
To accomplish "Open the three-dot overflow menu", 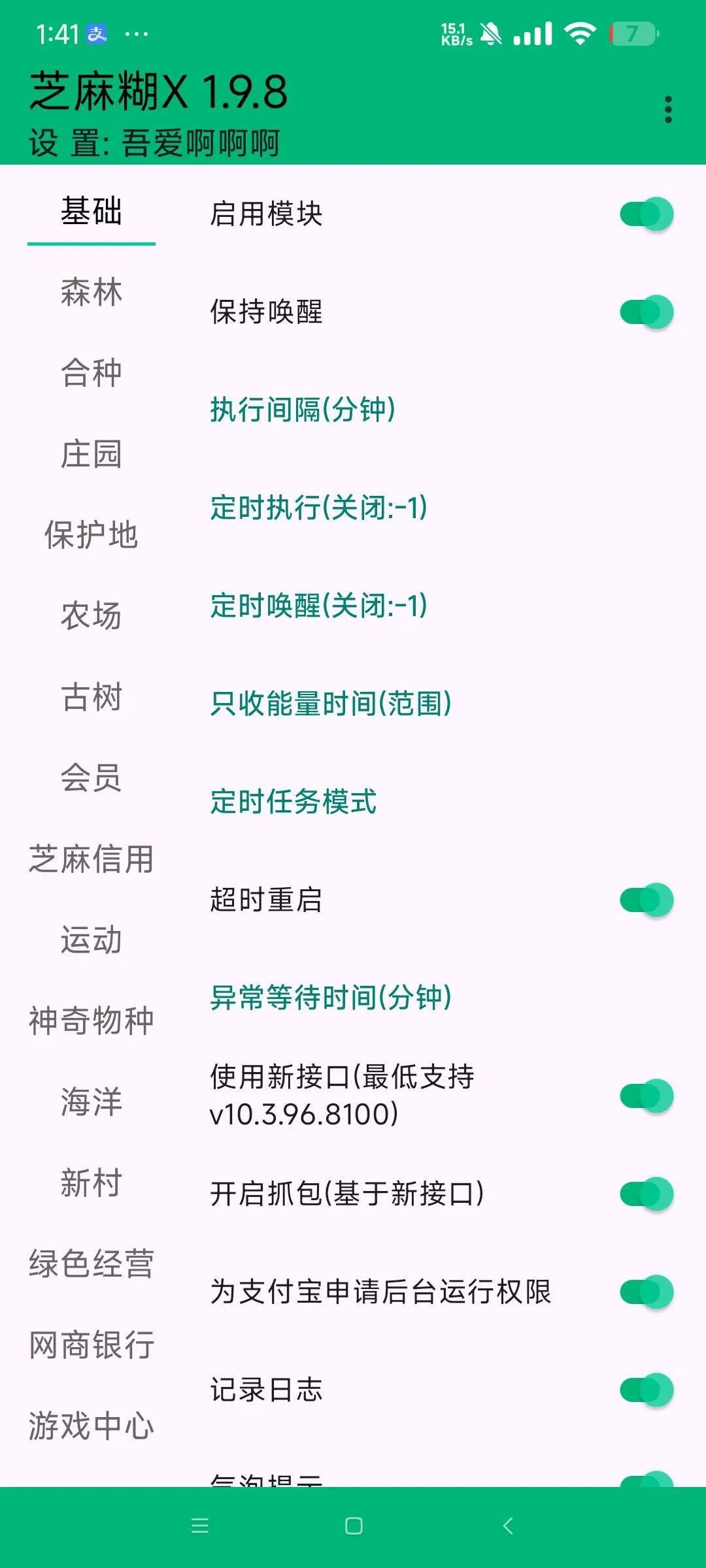I will tap(667, 110).
